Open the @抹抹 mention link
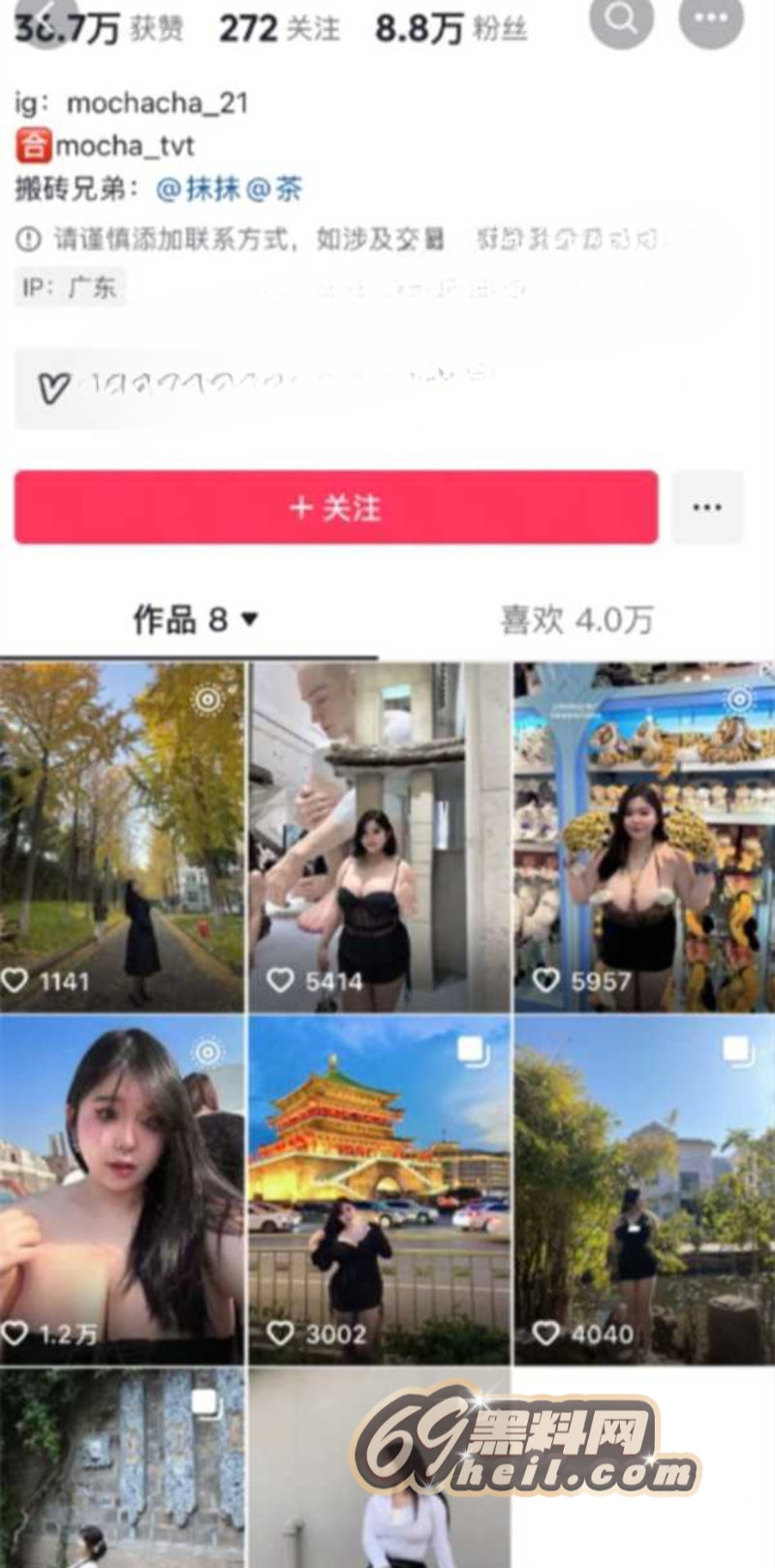Viewport: 775px width, 1568px height. (199, 189)
